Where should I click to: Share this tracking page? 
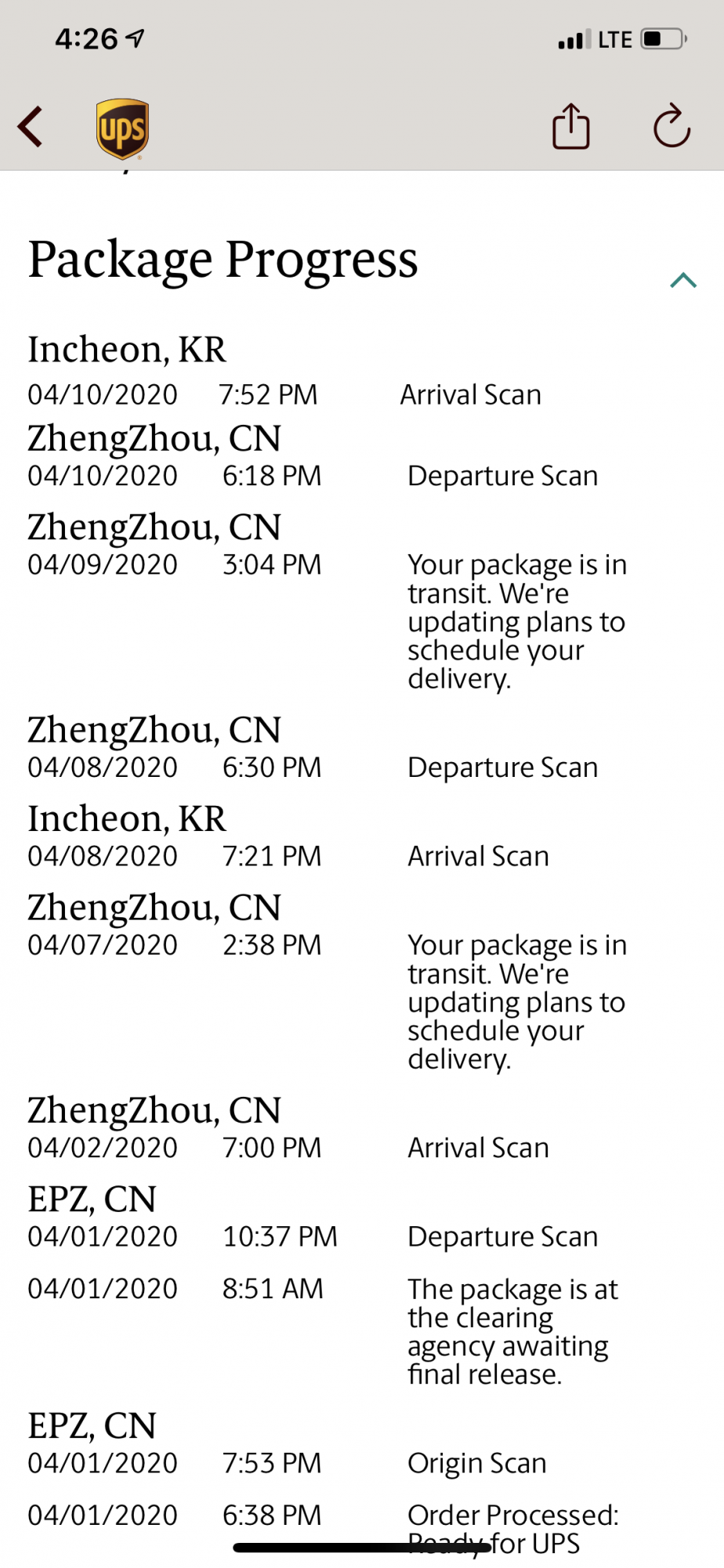coord(570,125)
